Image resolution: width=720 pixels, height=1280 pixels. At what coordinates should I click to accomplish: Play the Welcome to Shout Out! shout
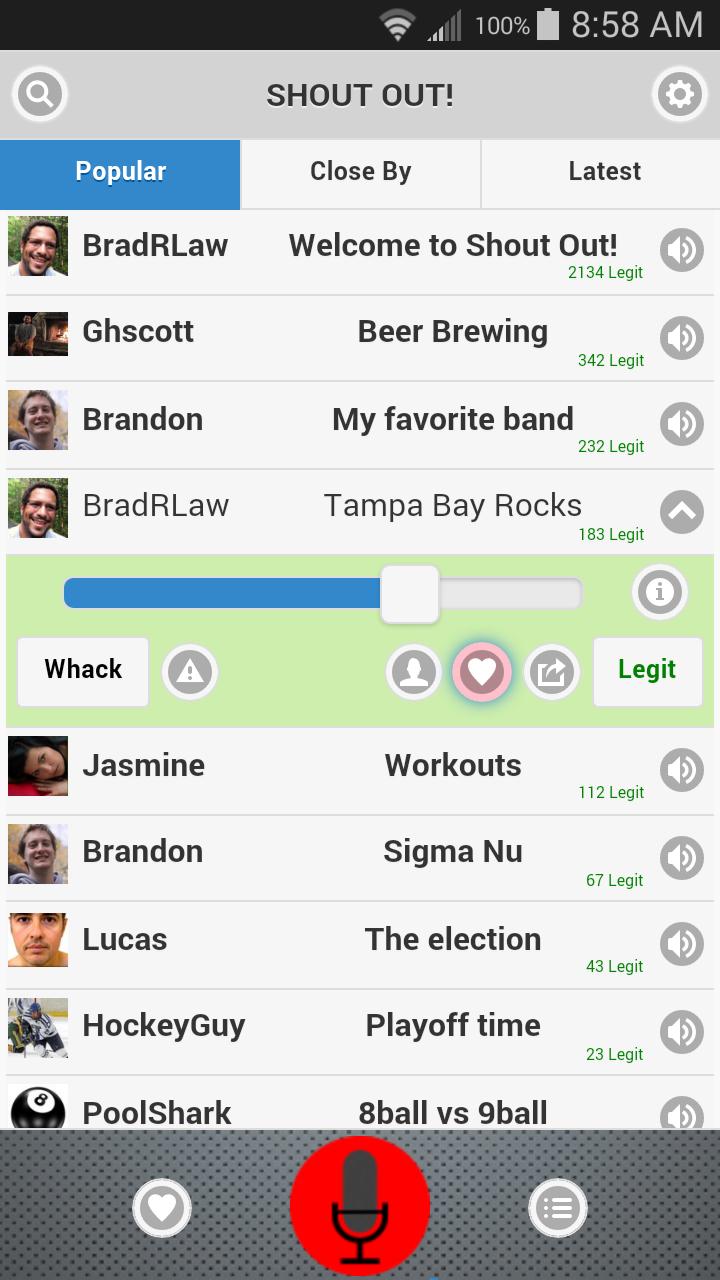(682, 250)
